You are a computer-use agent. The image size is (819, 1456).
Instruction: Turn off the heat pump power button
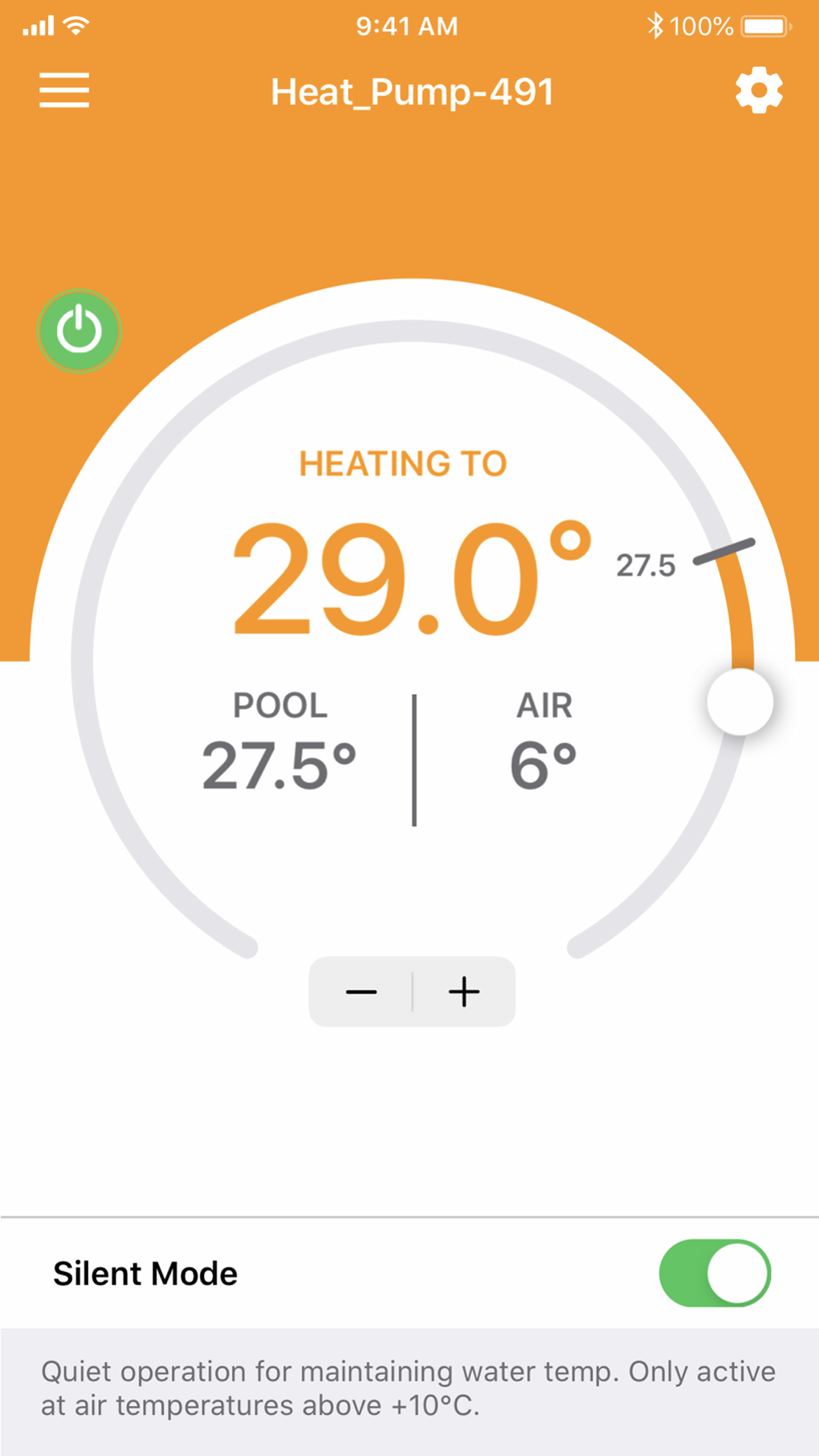[79, 330]
